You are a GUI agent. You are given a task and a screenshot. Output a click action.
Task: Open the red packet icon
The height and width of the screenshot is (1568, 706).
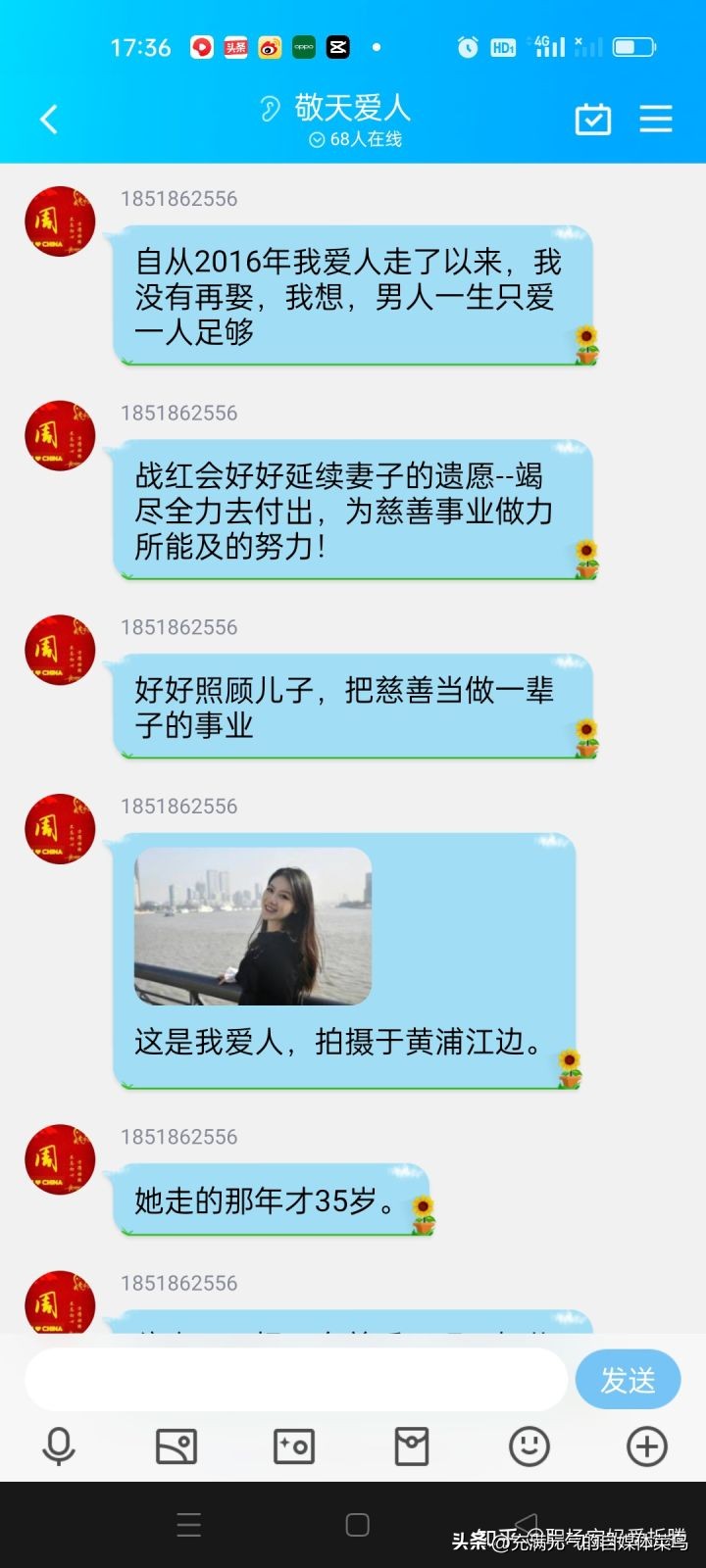(411, 1445)
